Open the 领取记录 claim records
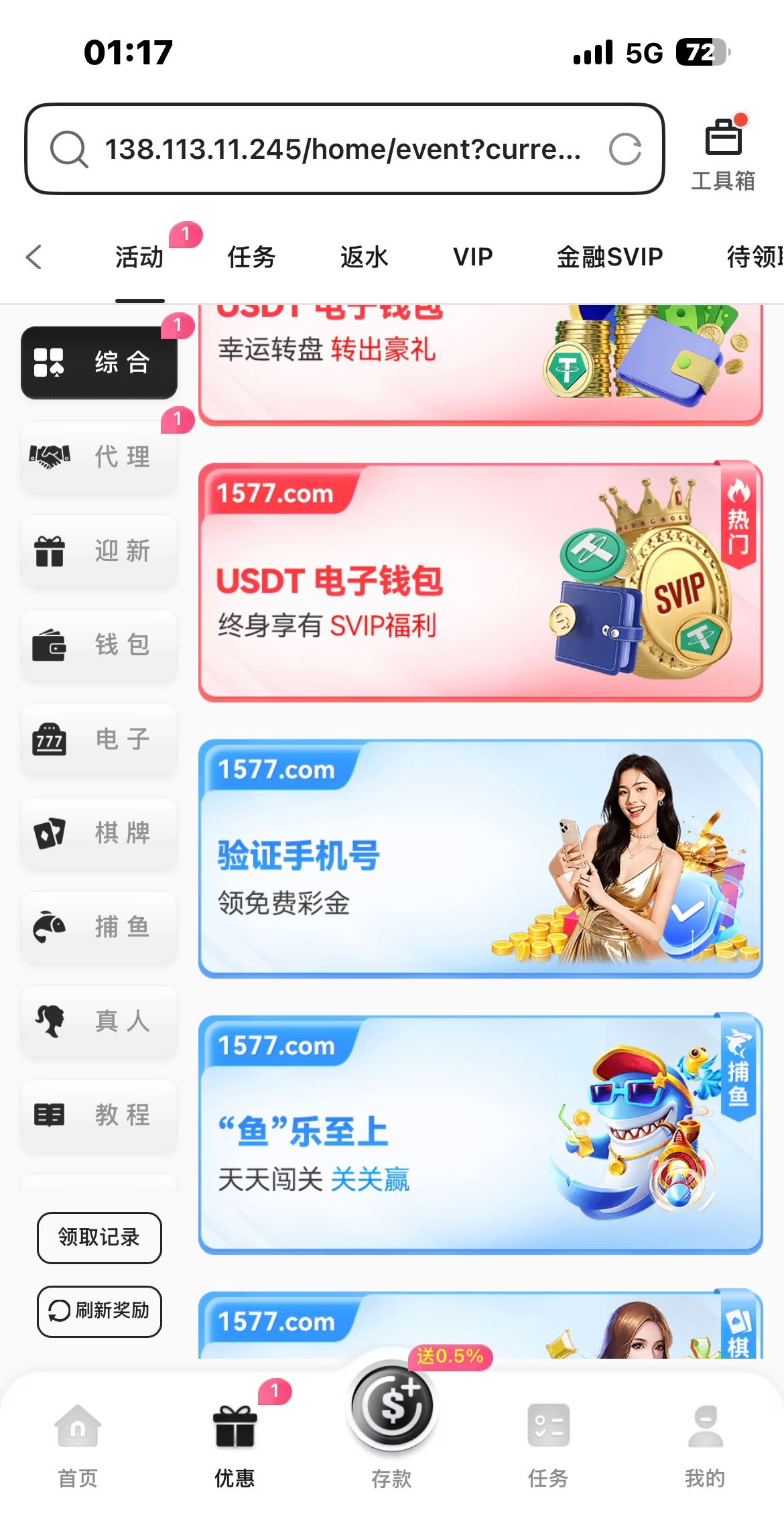 tap(99, 1237)
